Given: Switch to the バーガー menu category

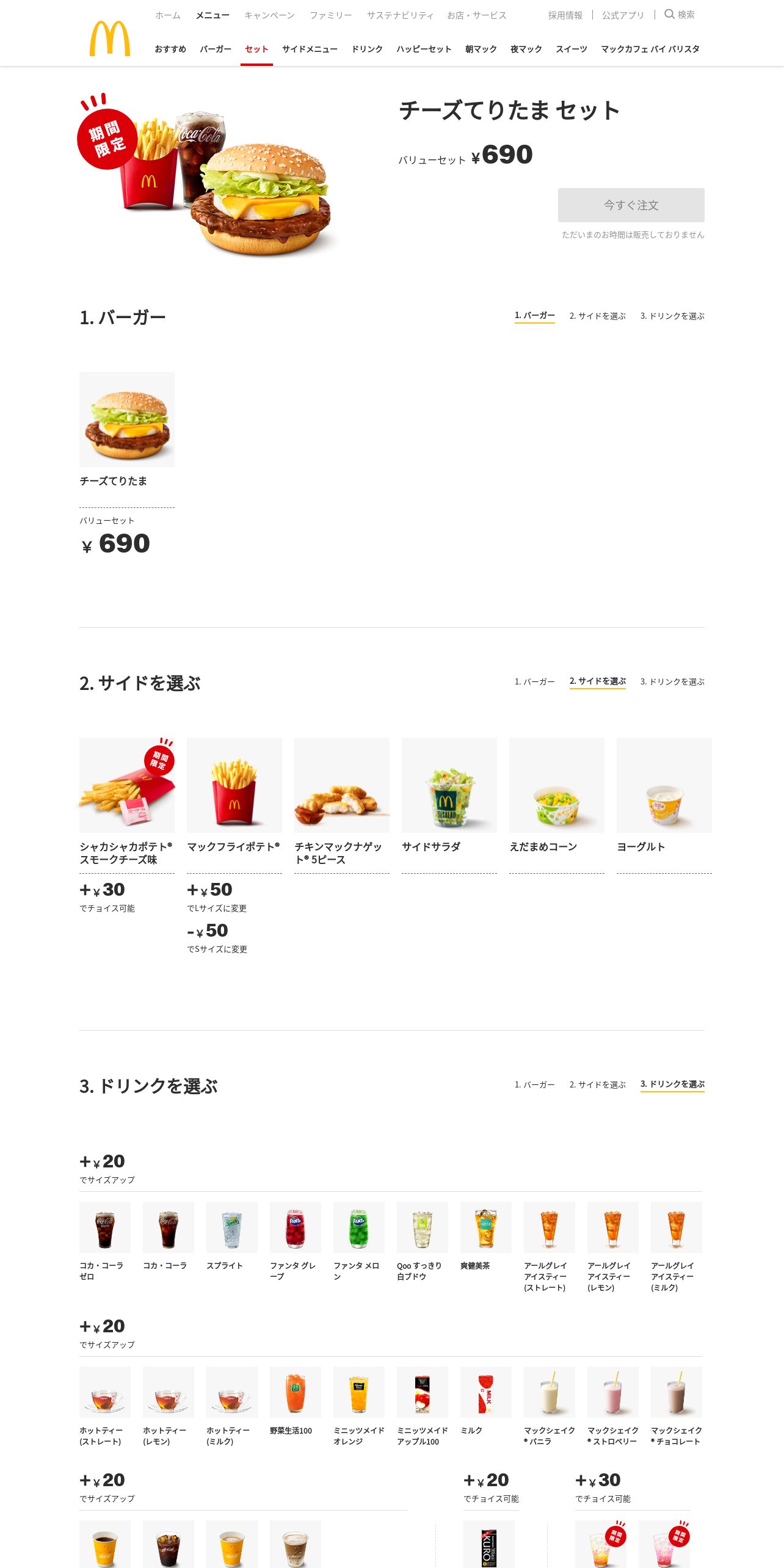Looking at the screenshot, I should pyautogui.click(x=216, y=49).
